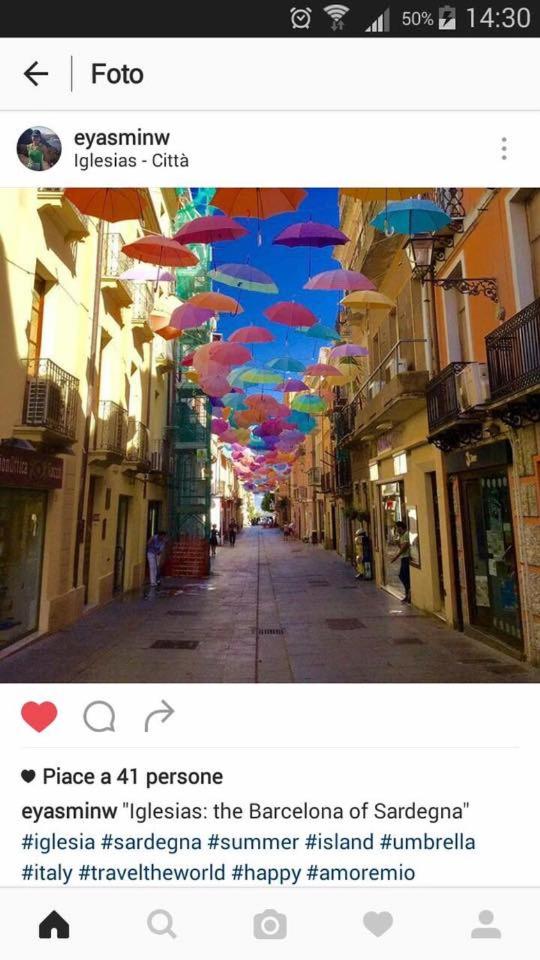The width and height of the screenshot is (540, 960).
Task: Open the eyasminw username in the header
Action: click(122, 138)
